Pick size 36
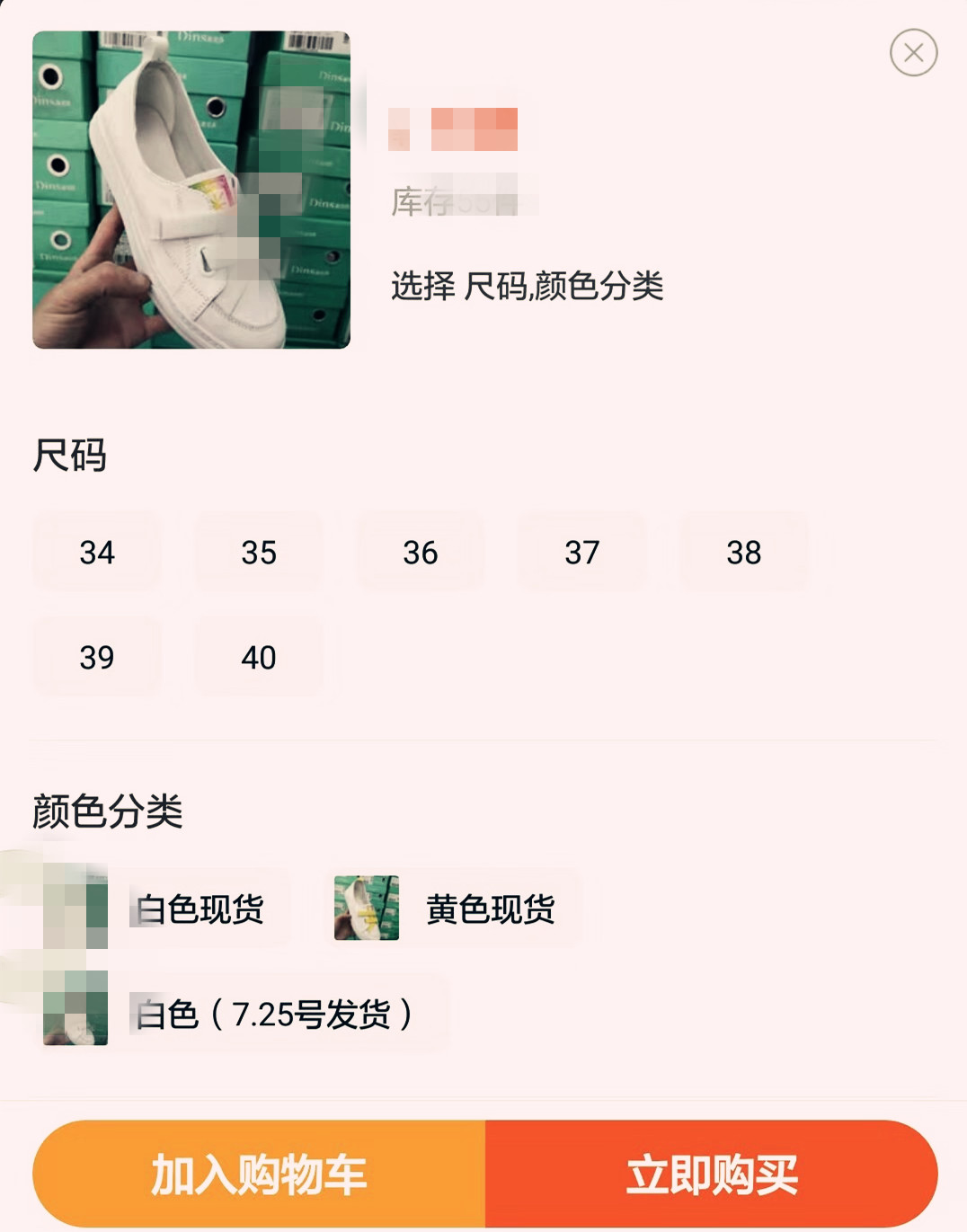 420,552
